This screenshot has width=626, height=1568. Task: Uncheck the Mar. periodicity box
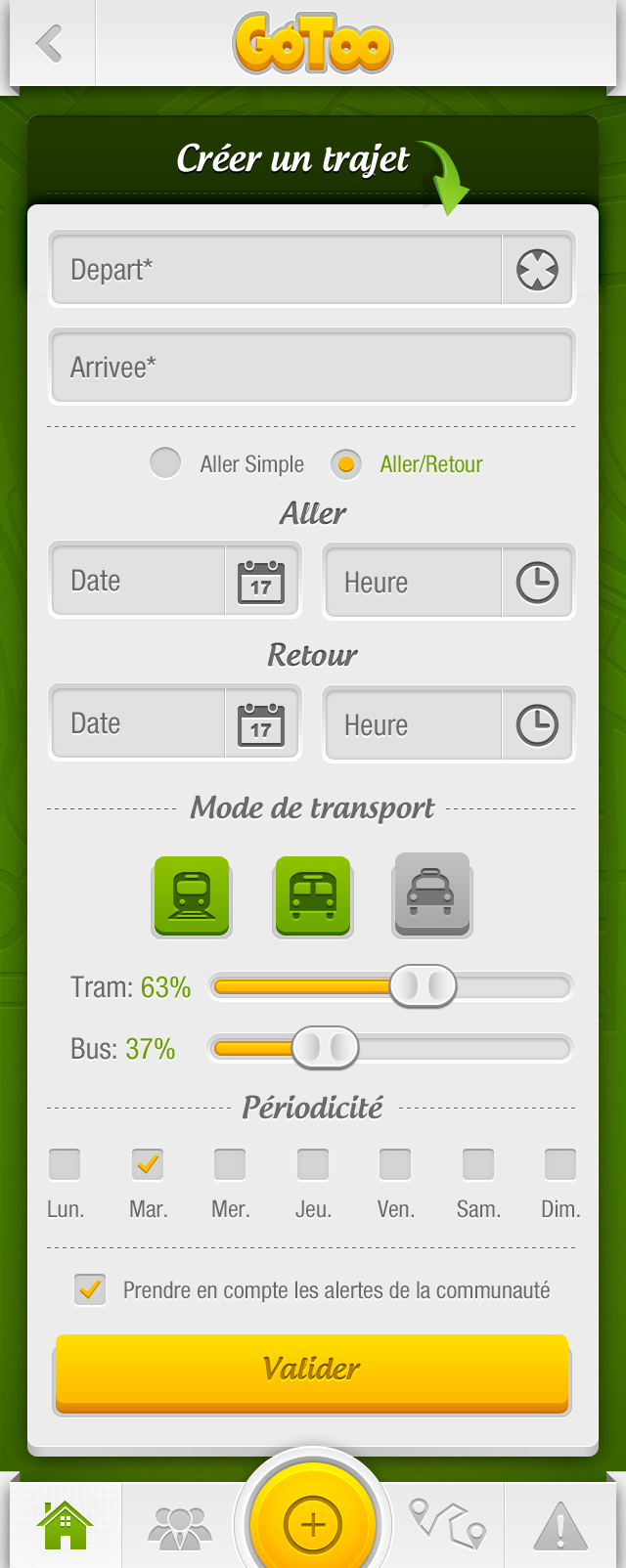(148, 1164)
